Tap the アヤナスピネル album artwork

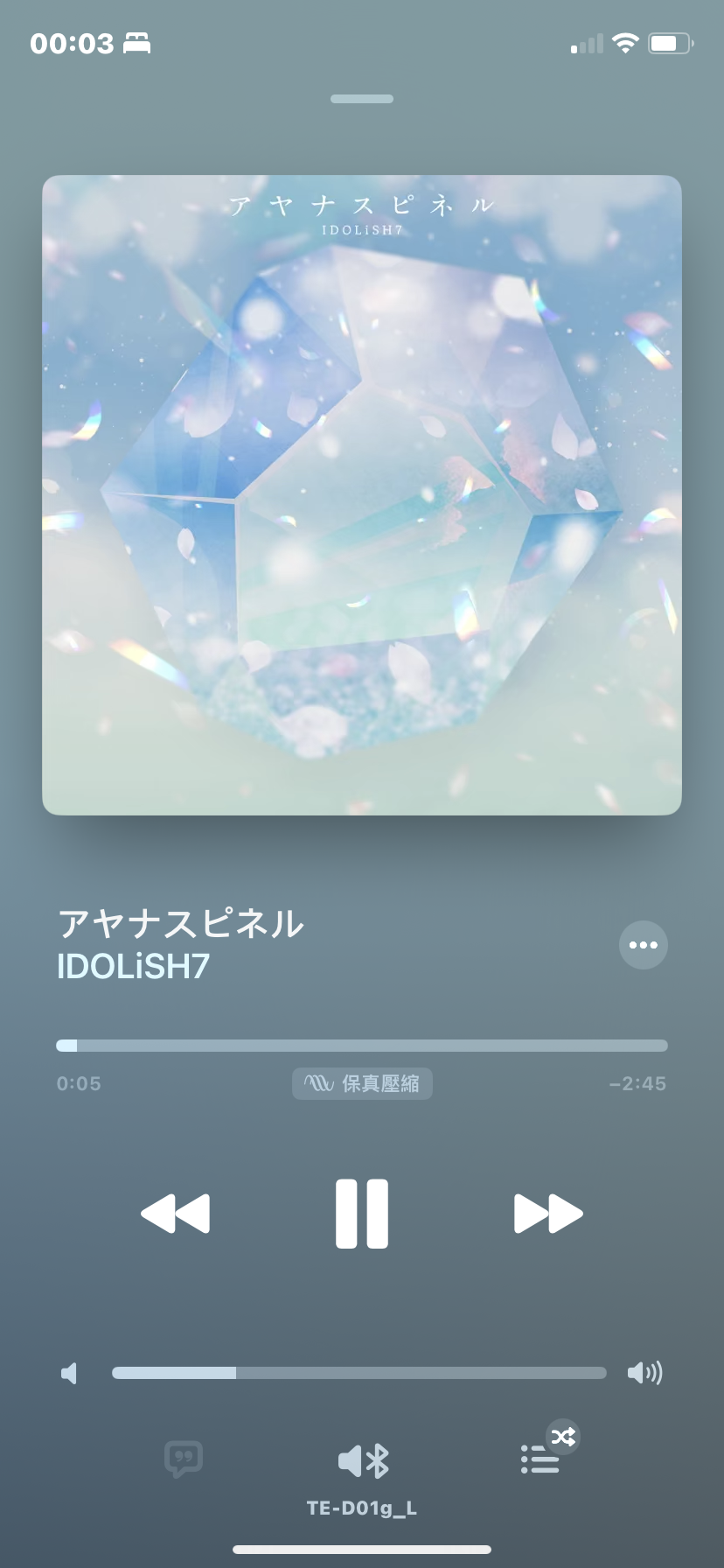pyautogui.click(x=362, y=495)
